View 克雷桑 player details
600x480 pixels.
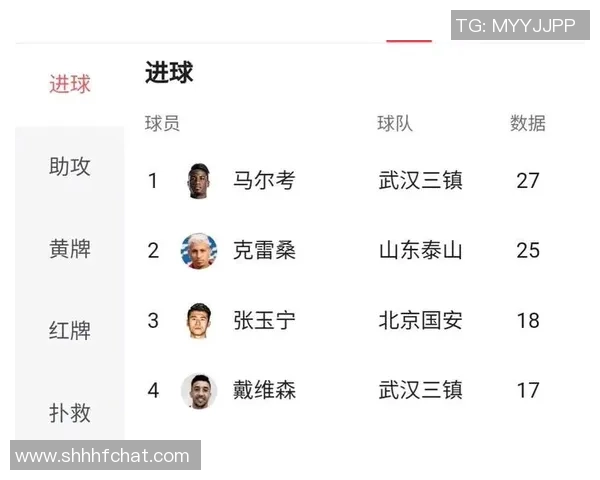[264, 250]
